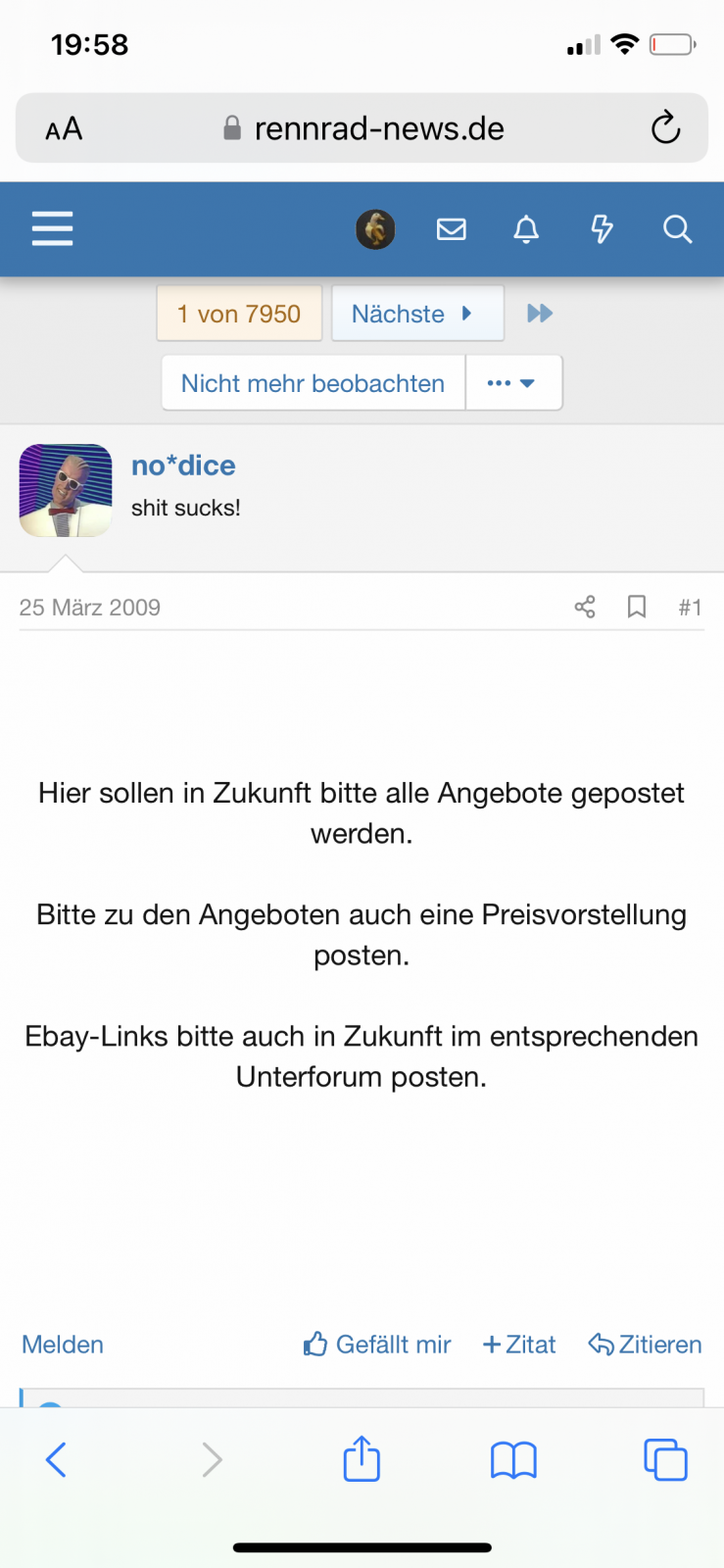
Task: Reload the page in Safari
Action: (665, 128)
